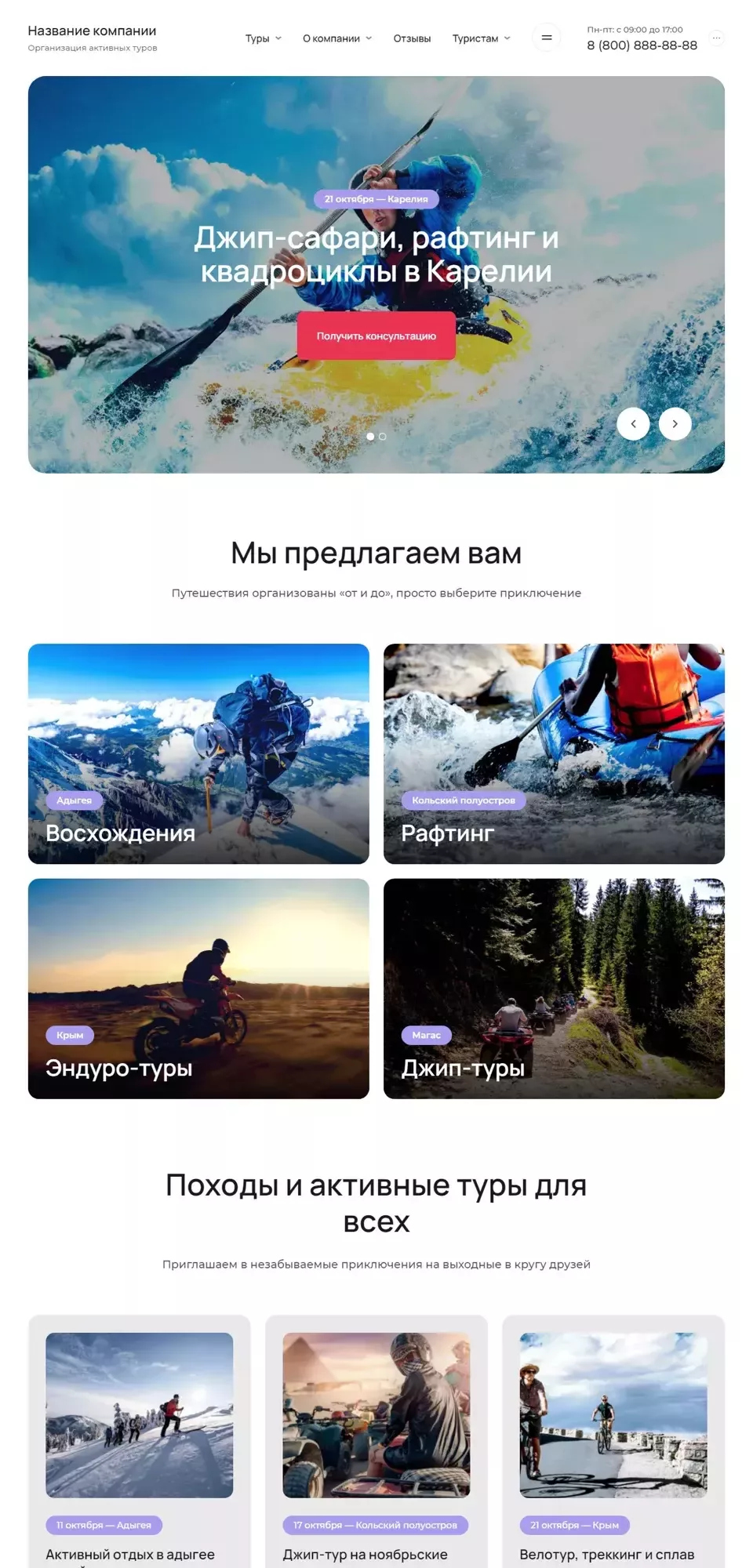Expand the О компании menu
Image resolution: width=753 pixels, height=1568 pixels.
pos(337,38)
